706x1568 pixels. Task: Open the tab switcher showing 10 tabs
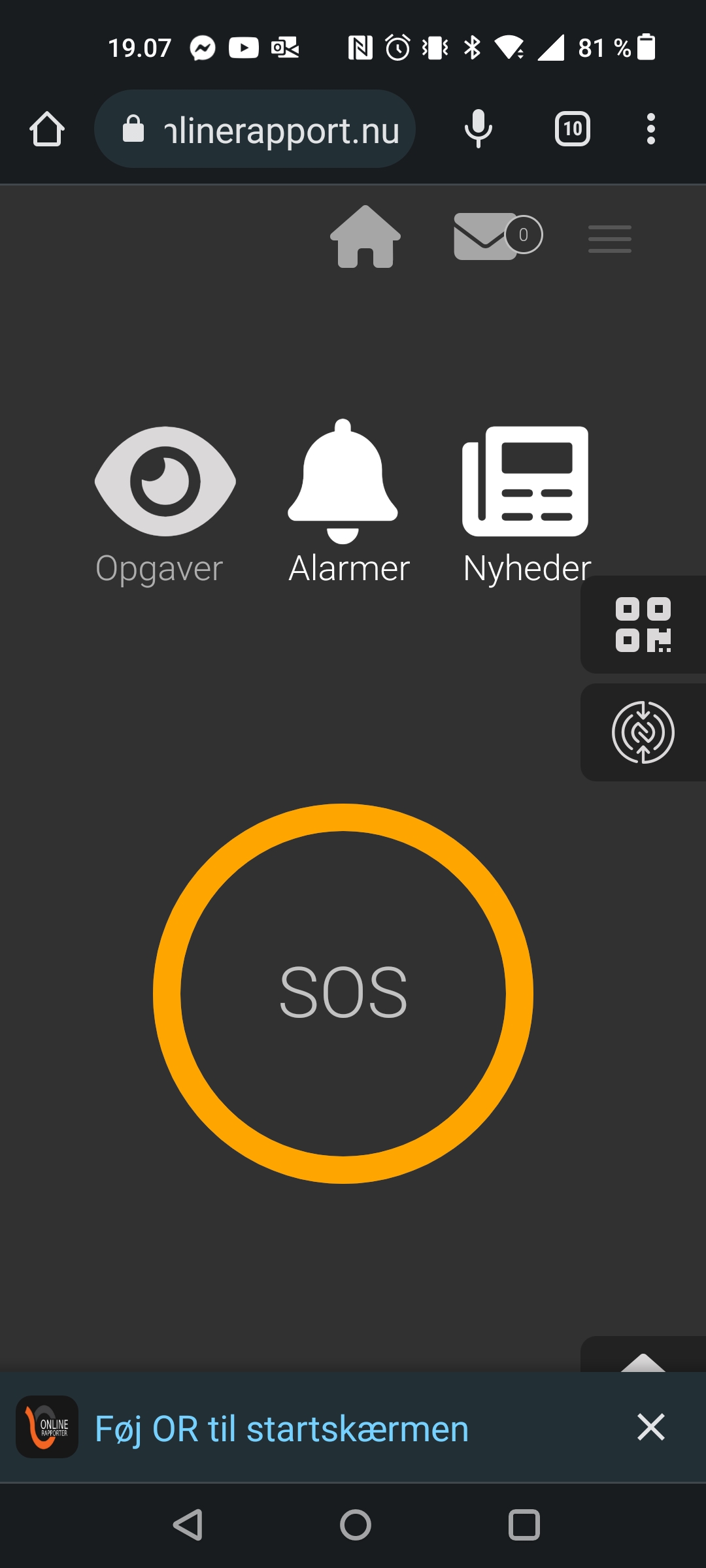point(573,129)
